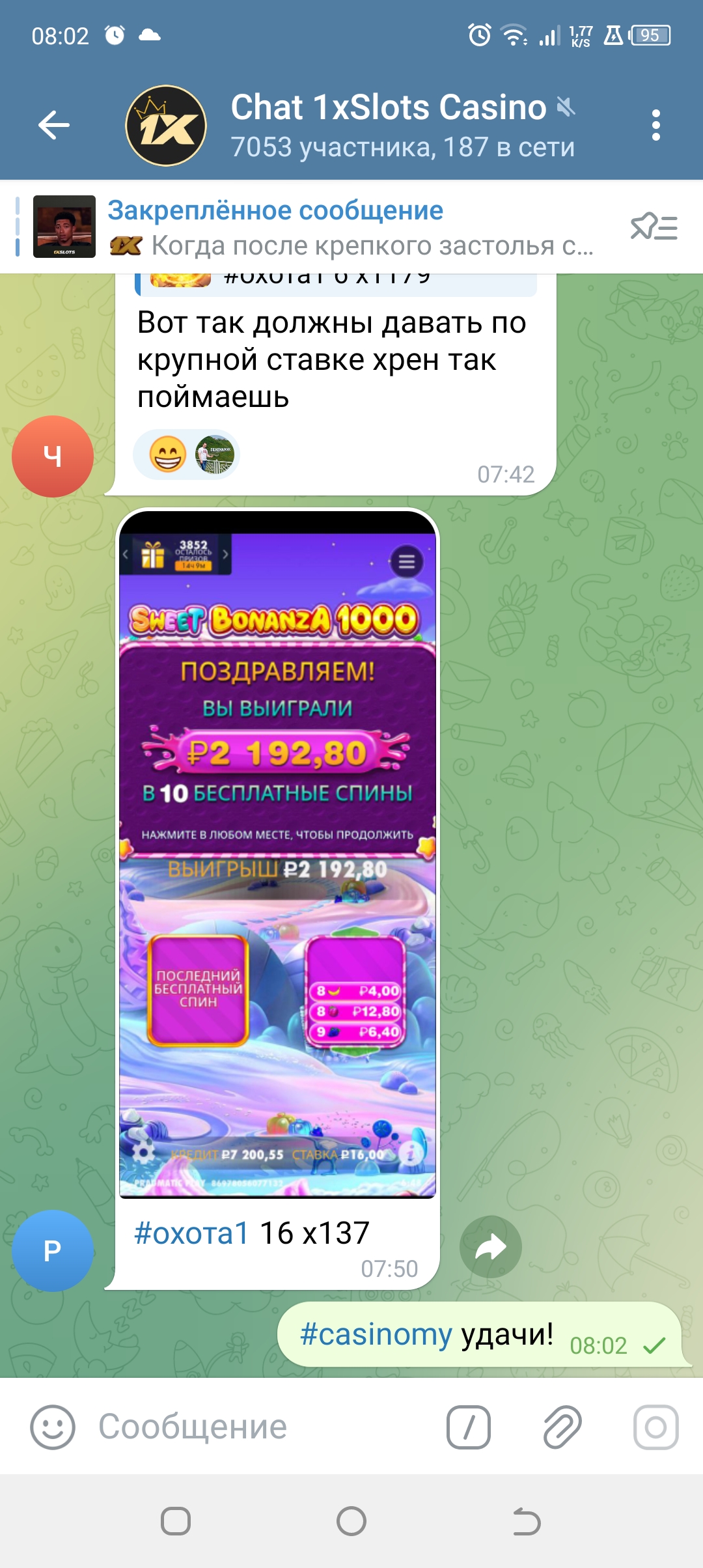Forward the Sweet Bonanza screenshot message
The width and height of the screenshot is (703, 1568).
(490, 1246)
